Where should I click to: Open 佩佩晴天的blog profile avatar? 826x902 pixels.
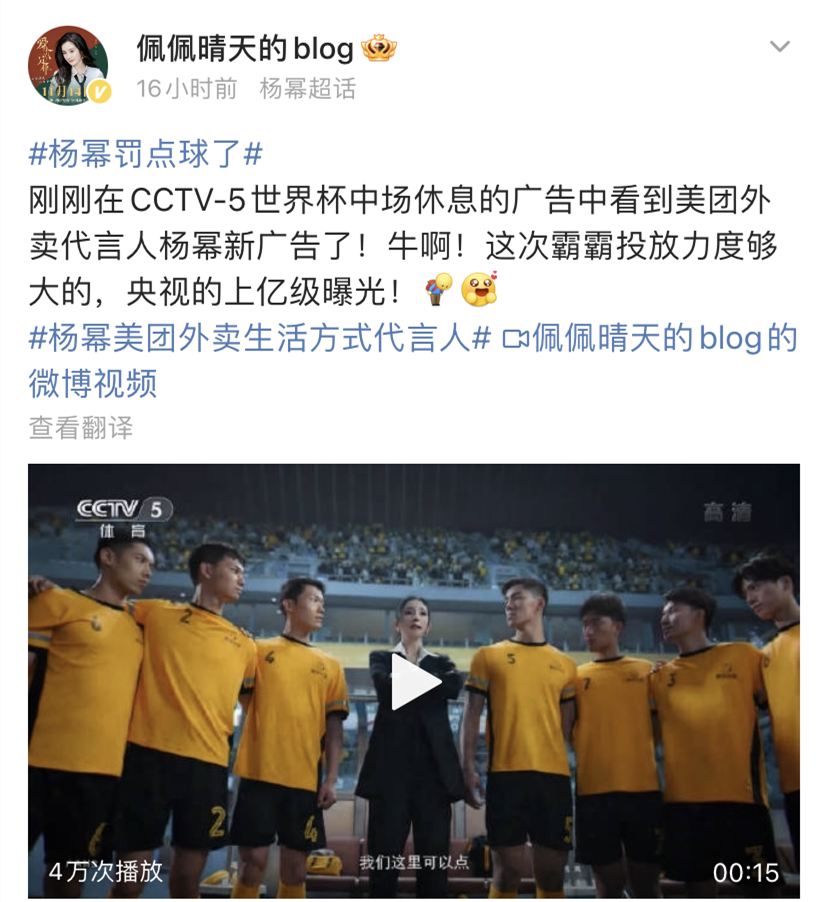(68, 66)
